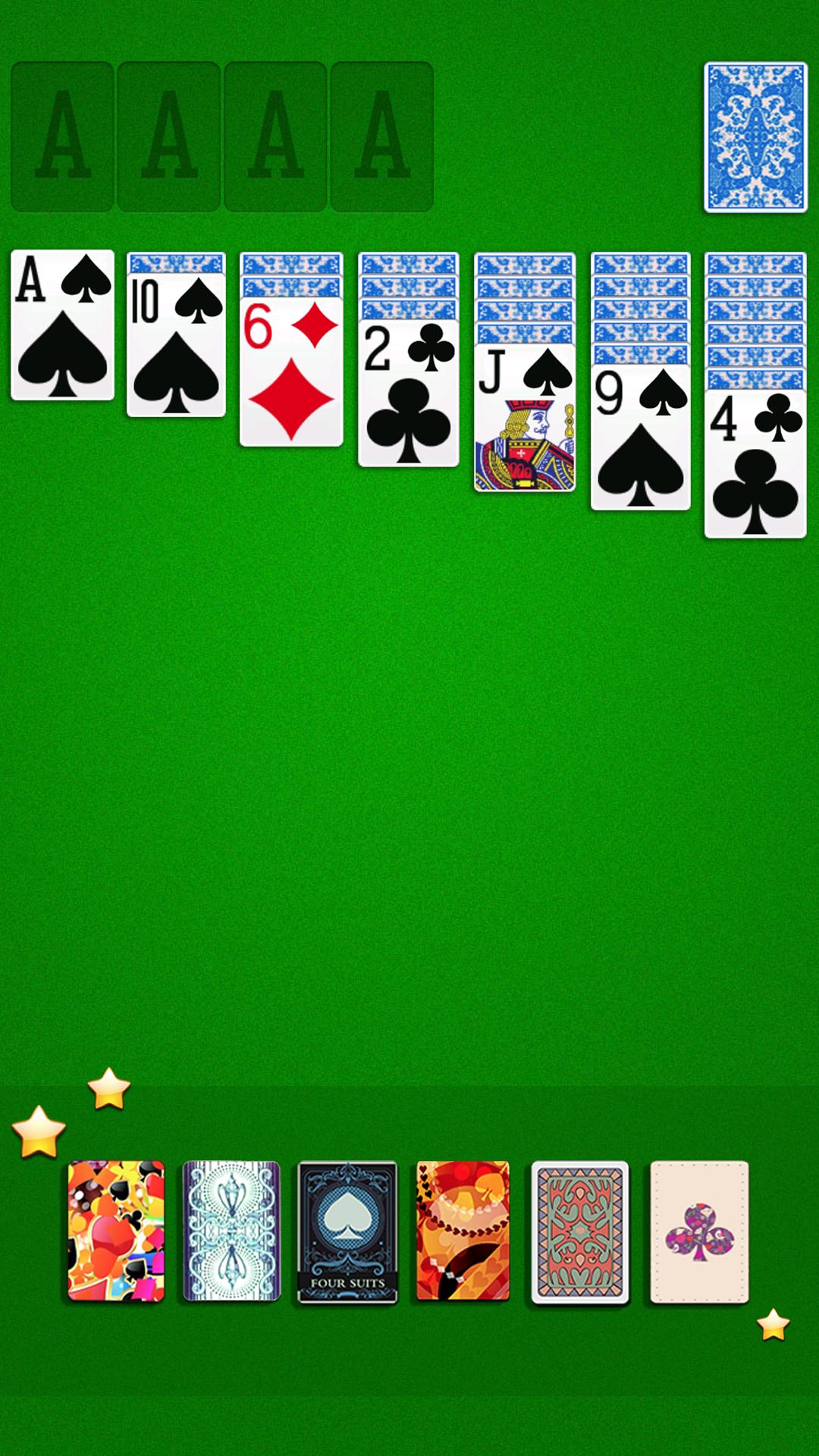Choose the red-orange beaded card back
Screen dimensions: 819x1456
click(463, 1232)
